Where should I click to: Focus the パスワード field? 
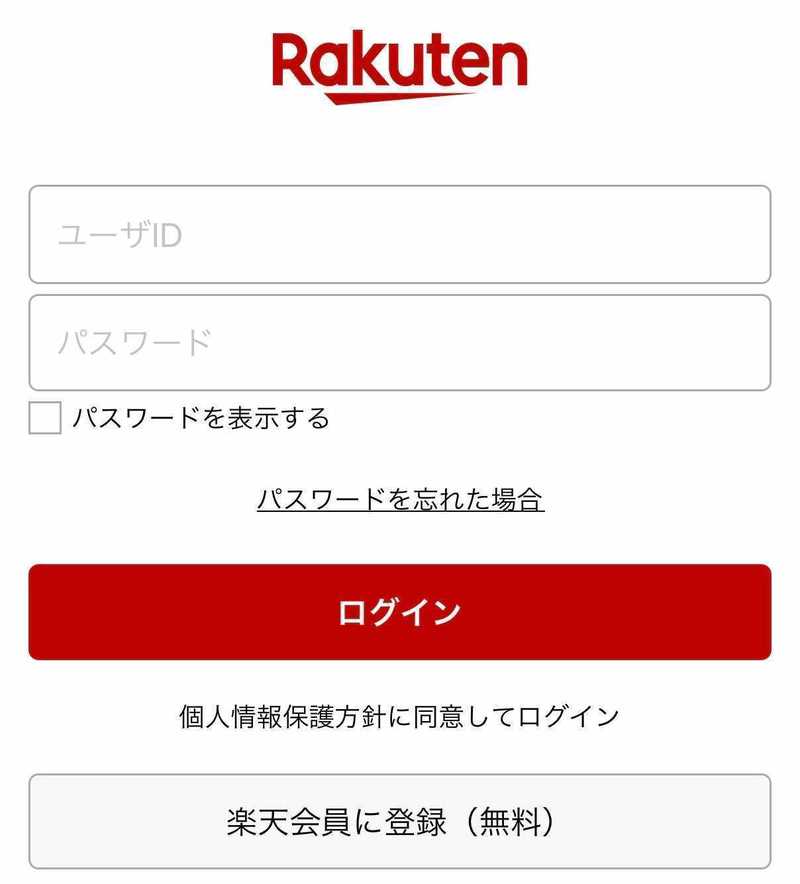[400, 343]
